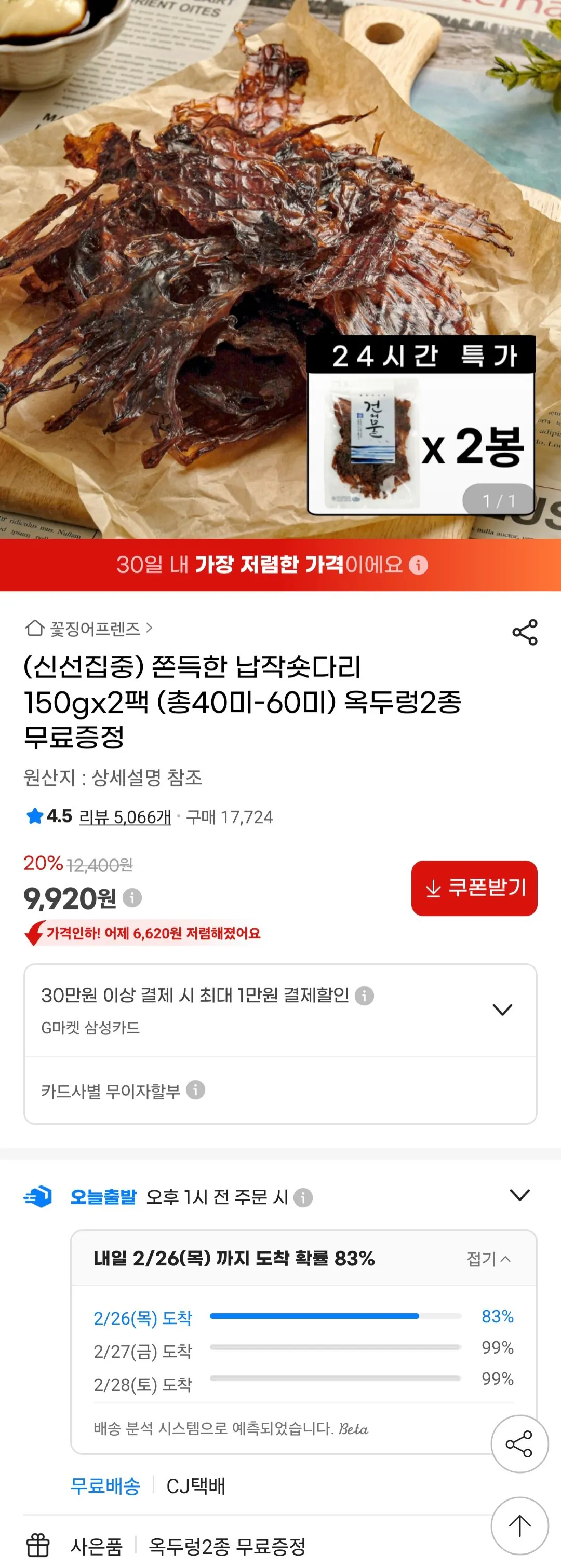Expand the G마켓 삼성카드 discount section
This screenshot has width=561, height=1568.
(502, 1007)
